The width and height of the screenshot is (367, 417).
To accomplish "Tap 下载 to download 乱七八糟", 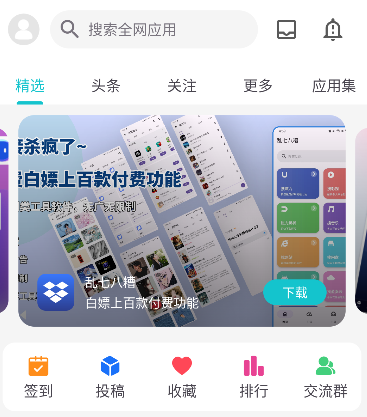I will [x=295, y=292].
